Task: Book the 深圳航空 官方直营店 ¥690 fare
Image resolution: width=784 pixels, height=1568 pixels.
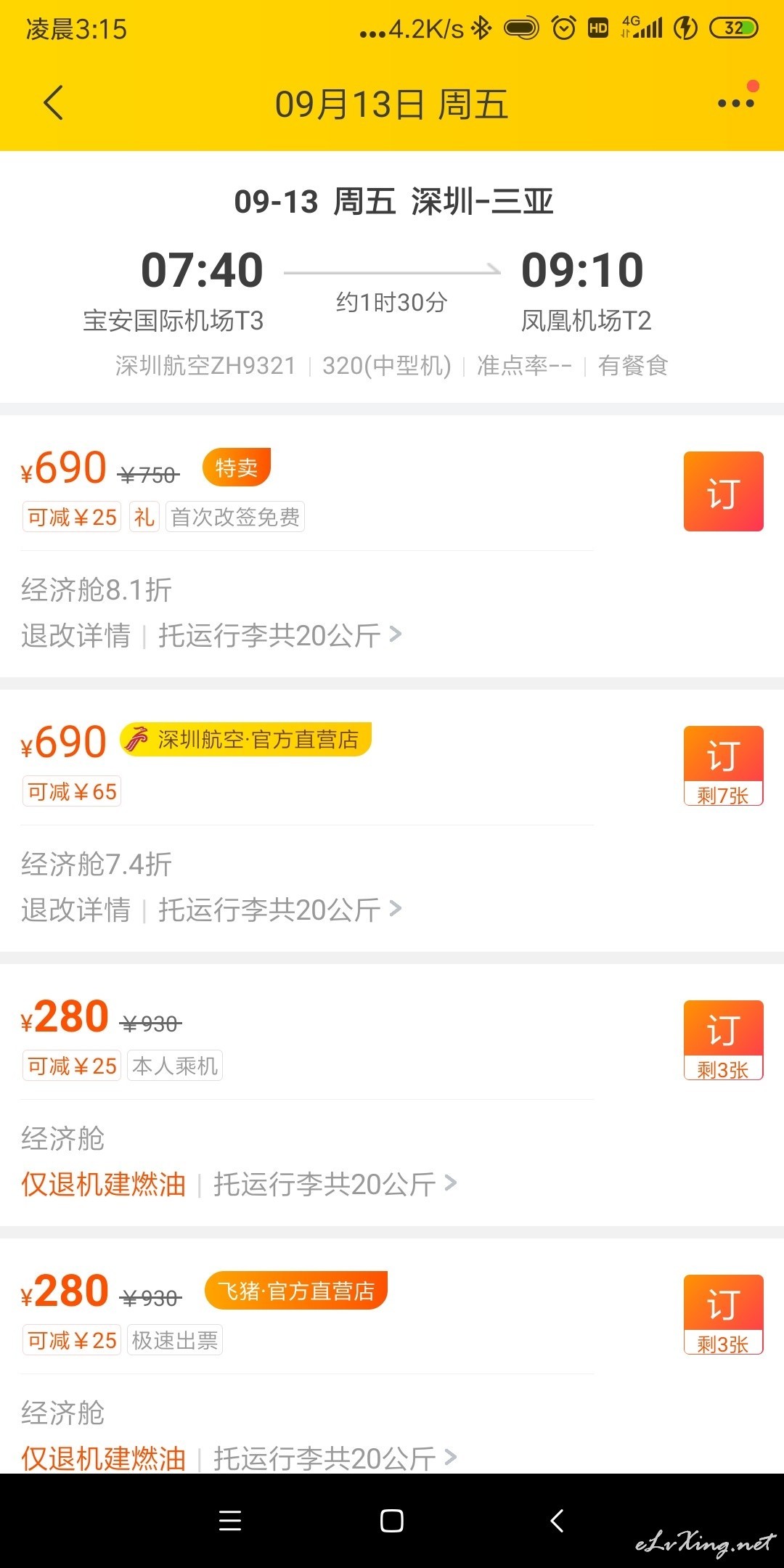Action: (723, 766)
